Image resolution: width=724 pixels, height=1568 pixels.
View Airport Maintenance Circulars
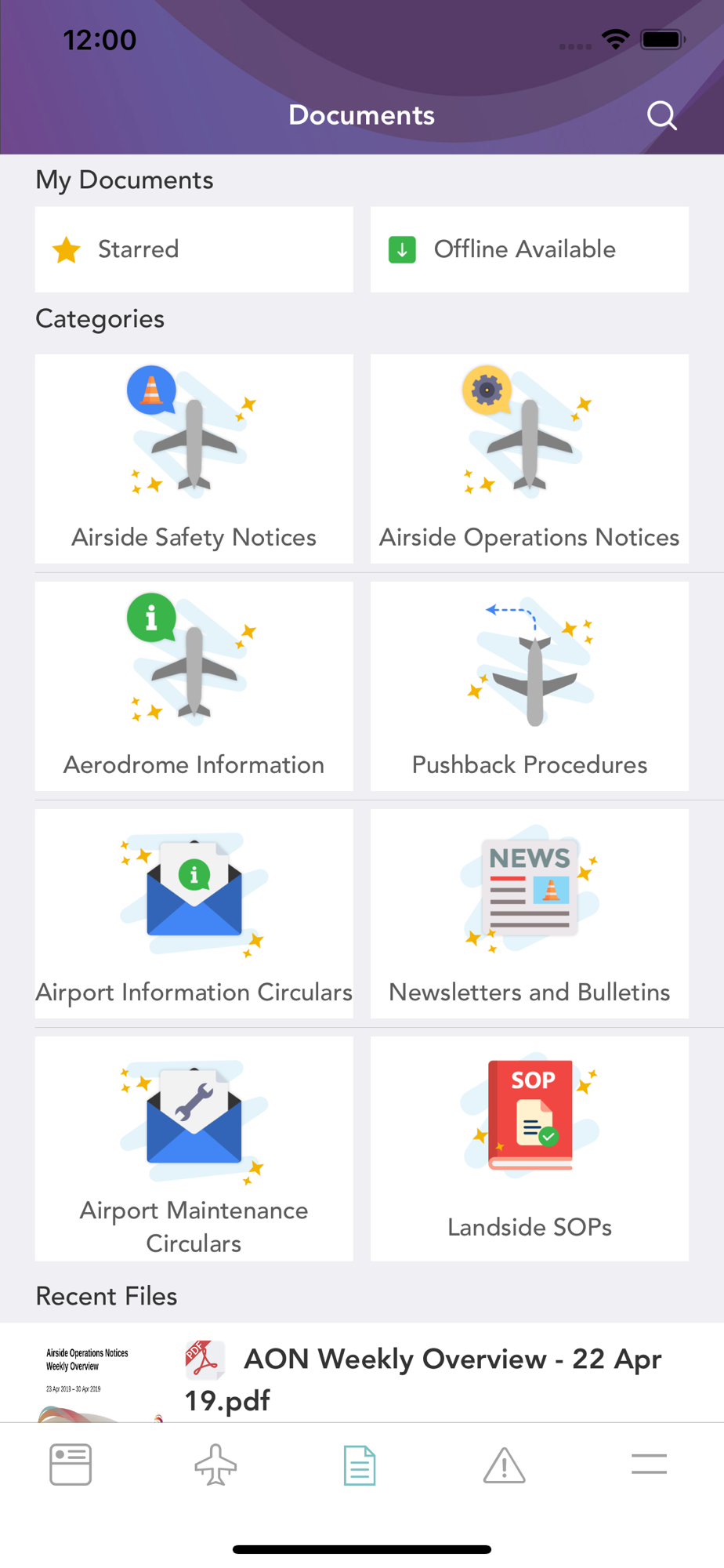[194, 1149]
